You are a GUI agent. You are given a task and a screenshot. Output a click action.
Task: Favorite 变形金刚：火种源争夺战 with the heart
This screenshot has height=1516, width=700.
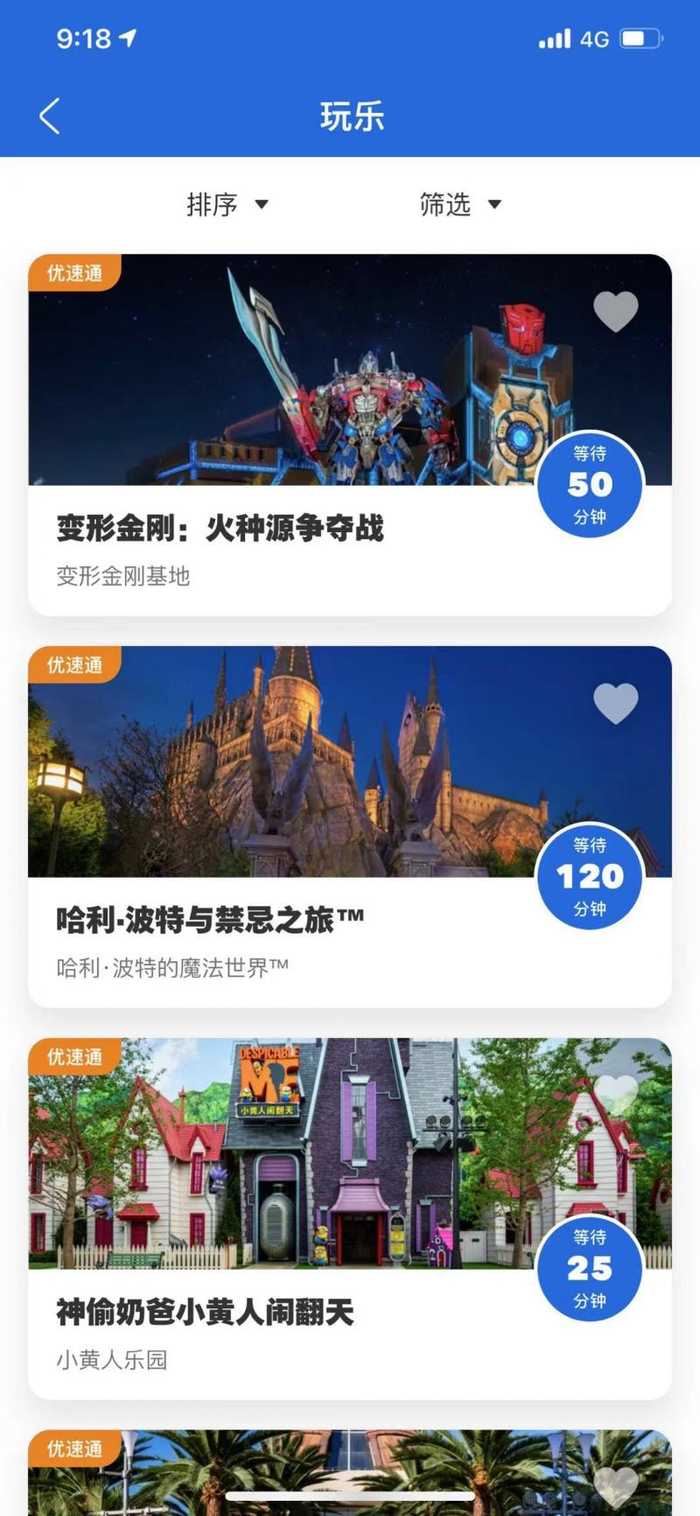(x=615, y=311)
